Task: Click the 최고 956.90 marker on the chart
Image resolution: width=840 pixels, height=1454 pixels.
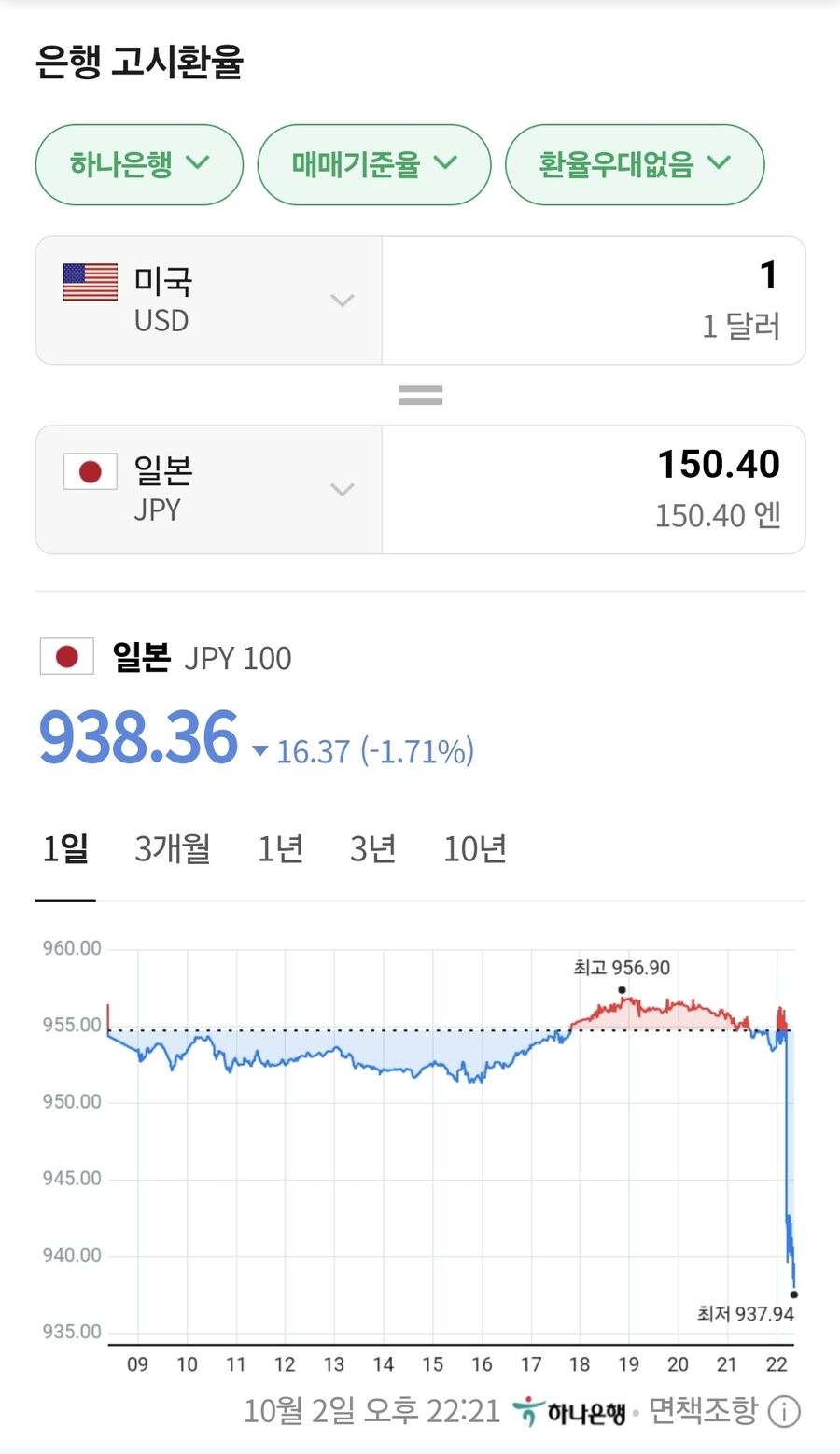Action: [x=622, y=988]
